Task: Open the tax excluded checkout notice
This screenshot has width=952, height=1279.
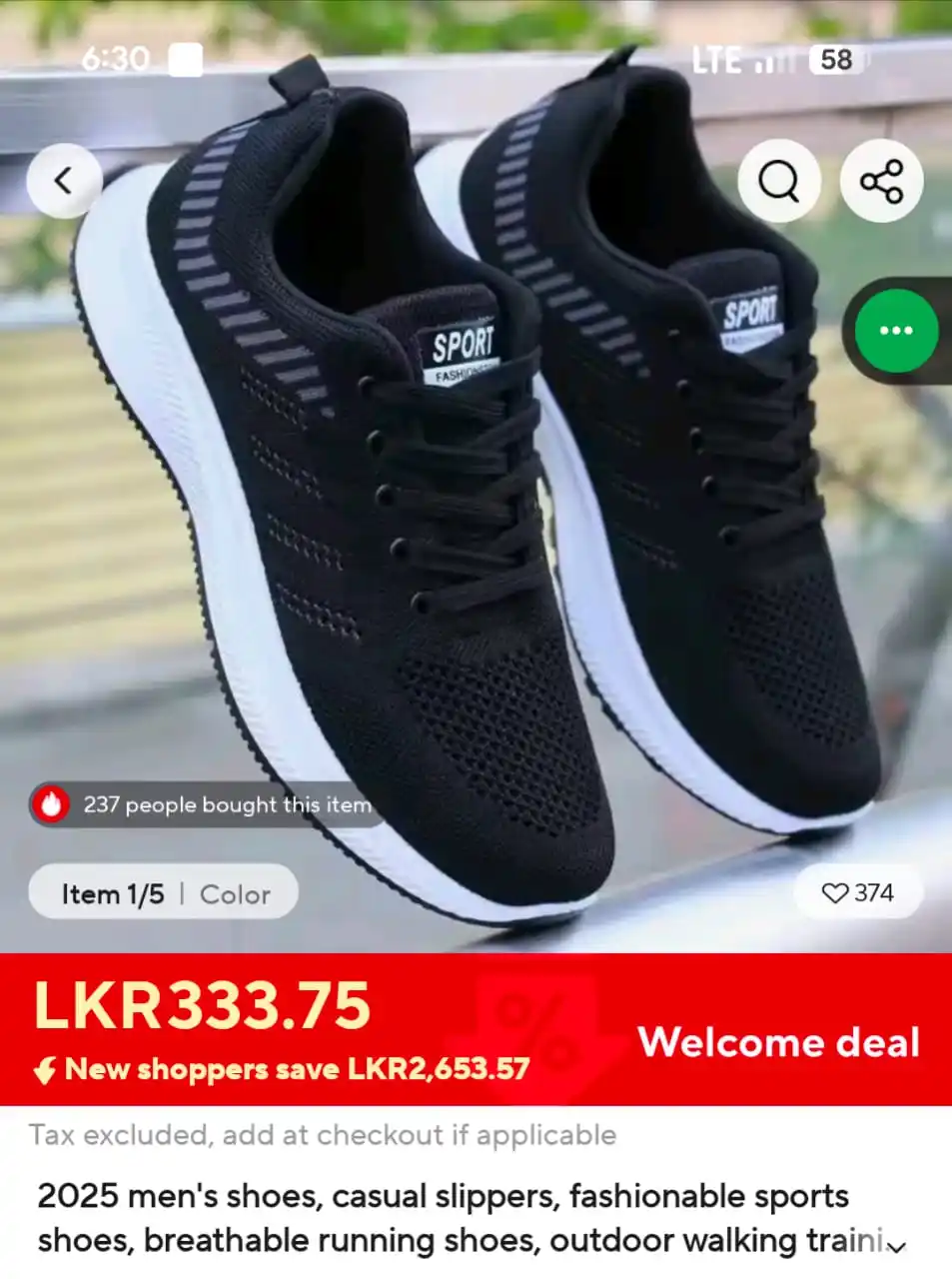Action: pos(322,1135)
